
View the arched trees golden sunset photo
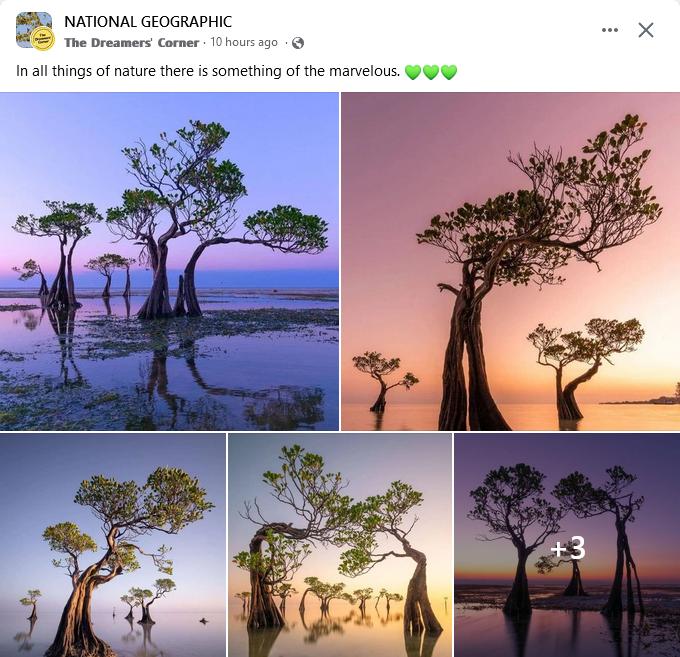340,545
